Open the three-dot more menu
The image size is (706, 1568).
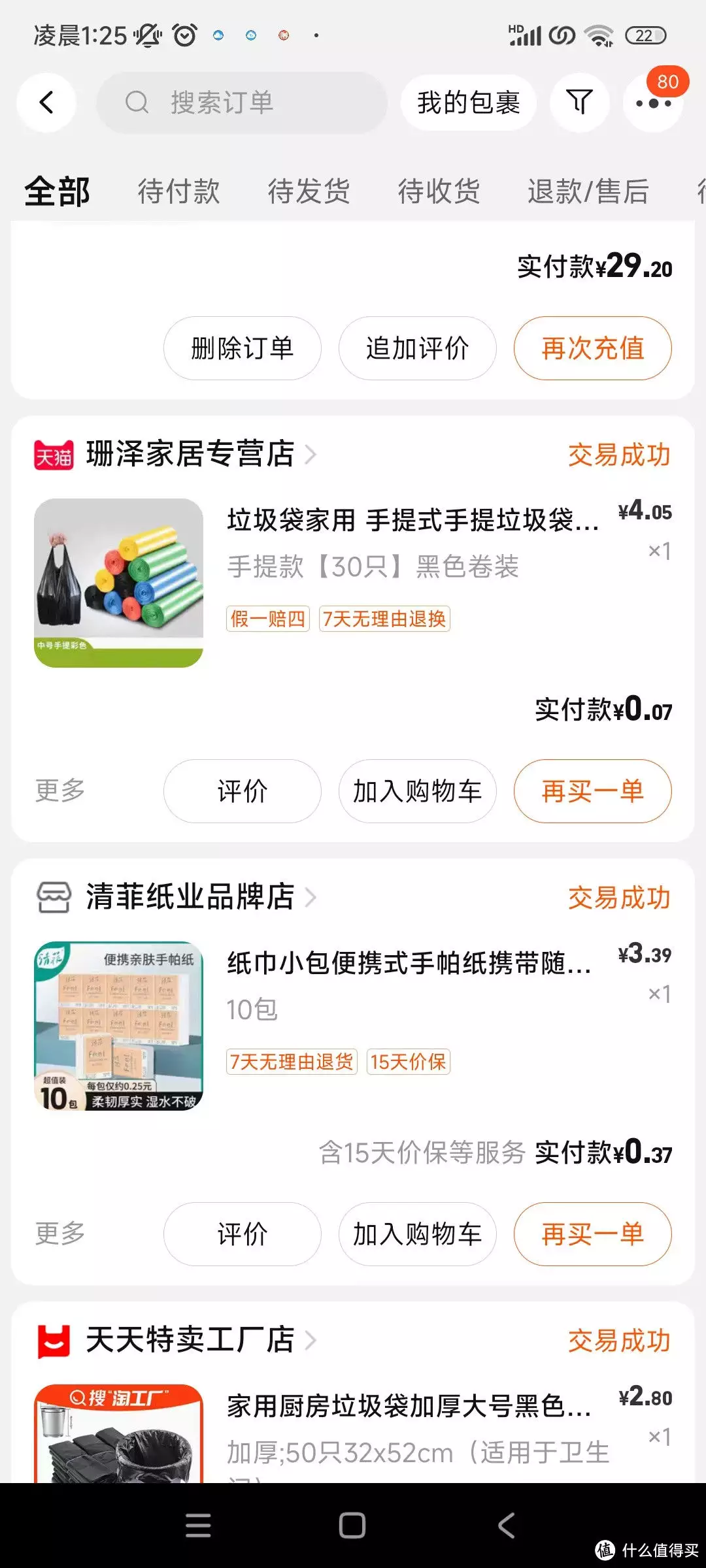click(652, 103)
